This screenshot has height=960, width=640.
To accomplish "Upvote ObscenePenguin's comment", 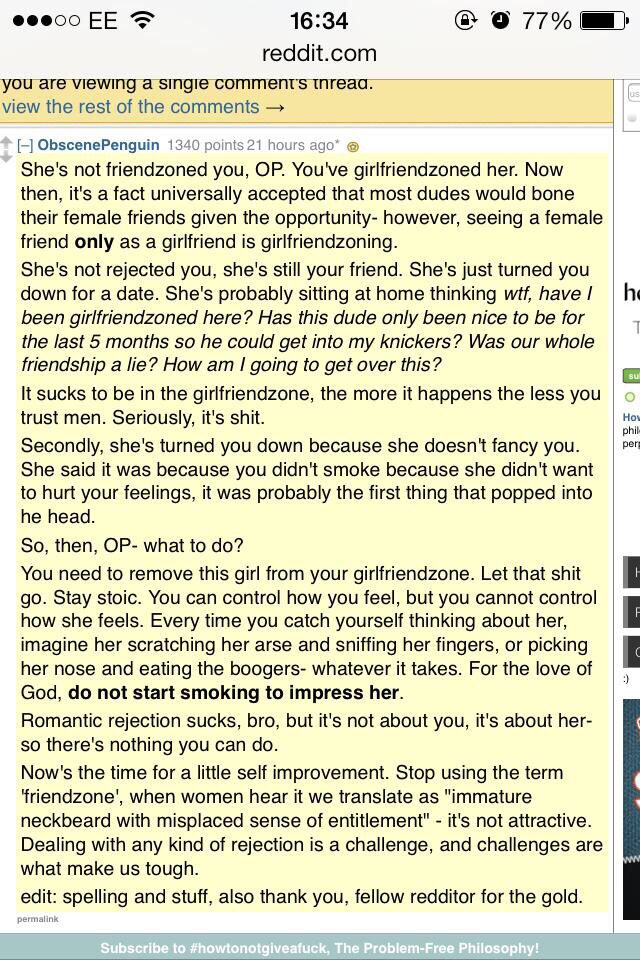I will [7, 141].
